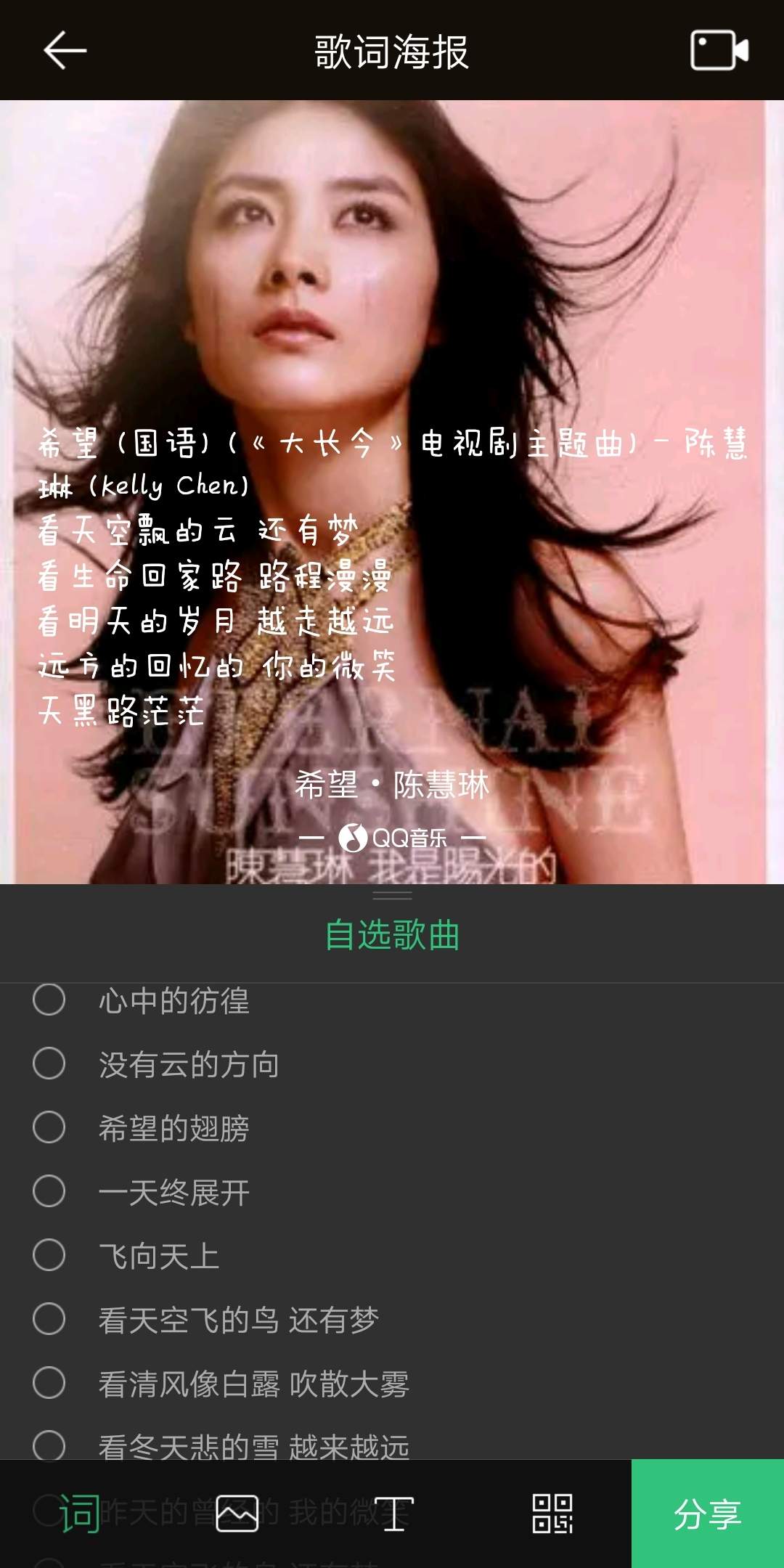Go back from the lyrics poster screen
Screen dimensions: 784x1568
pyautogui.click(x=65, y=50)
